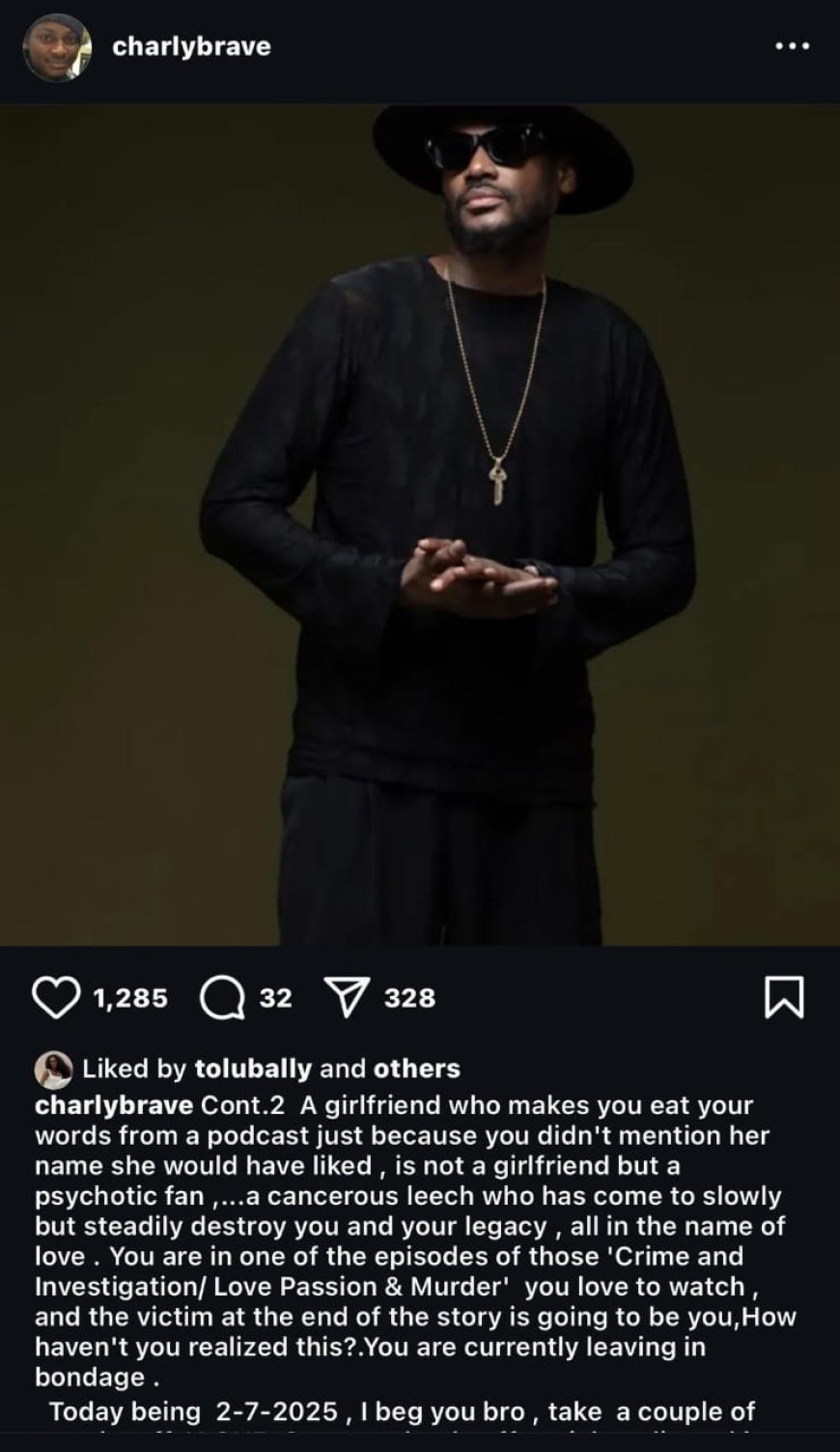Open charlybrave's profile picture

click(57, 47)
